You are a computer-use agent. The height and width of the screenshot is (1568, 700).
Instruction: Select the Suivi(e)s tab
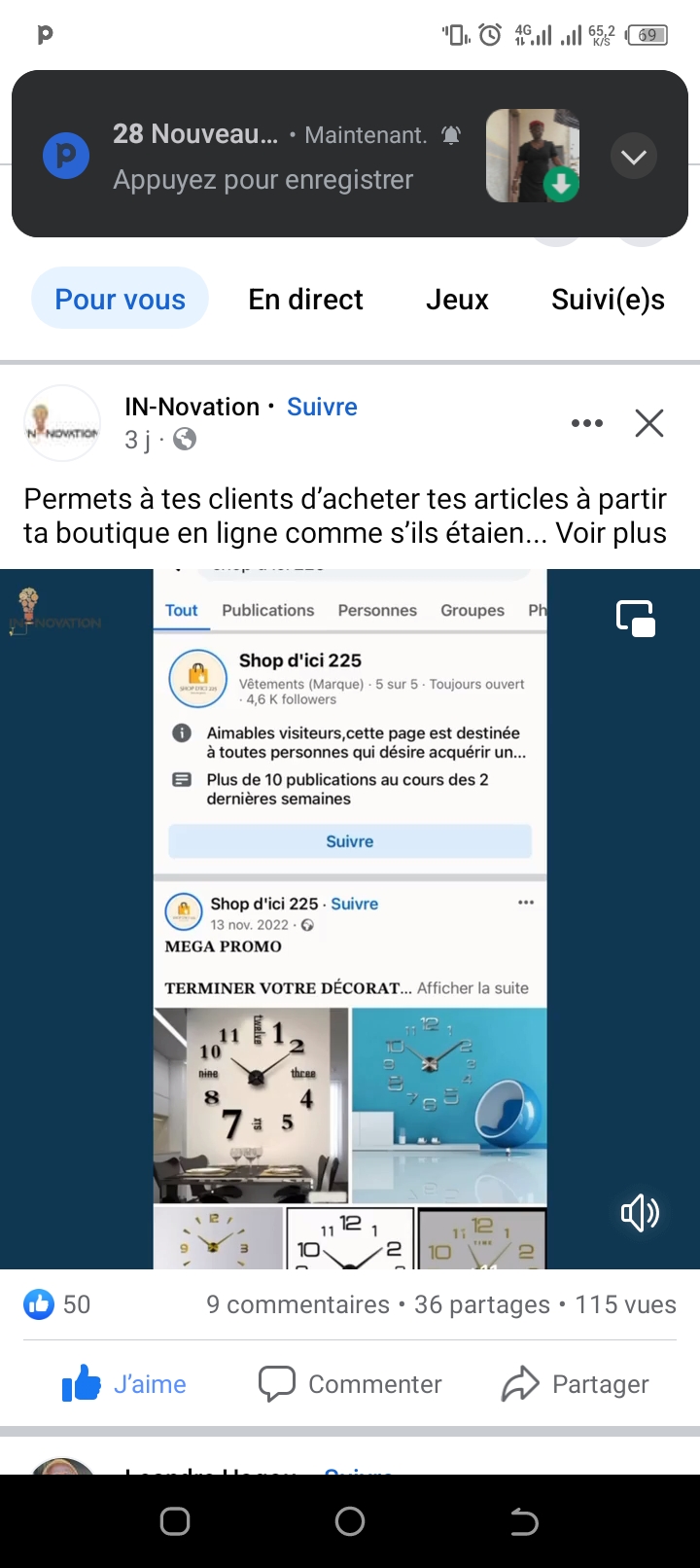pos(608,299)
